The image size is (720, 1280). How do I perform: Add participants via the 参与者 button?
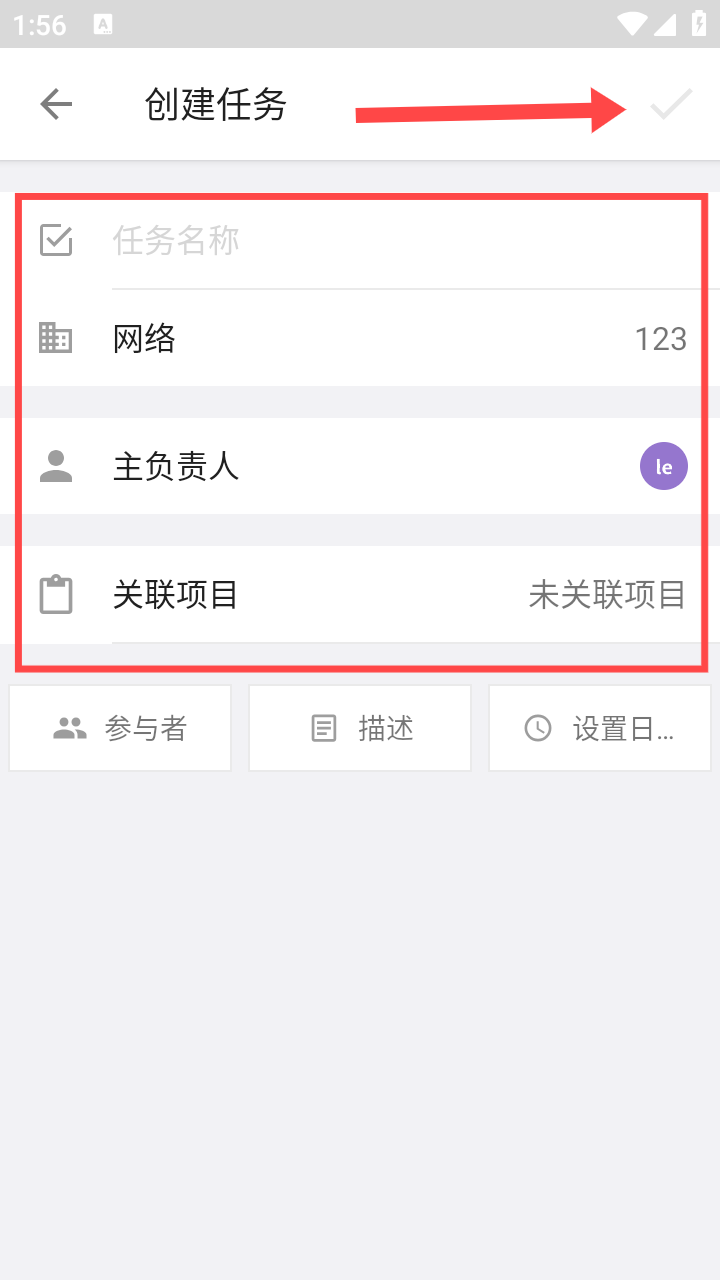coord(120,728)
